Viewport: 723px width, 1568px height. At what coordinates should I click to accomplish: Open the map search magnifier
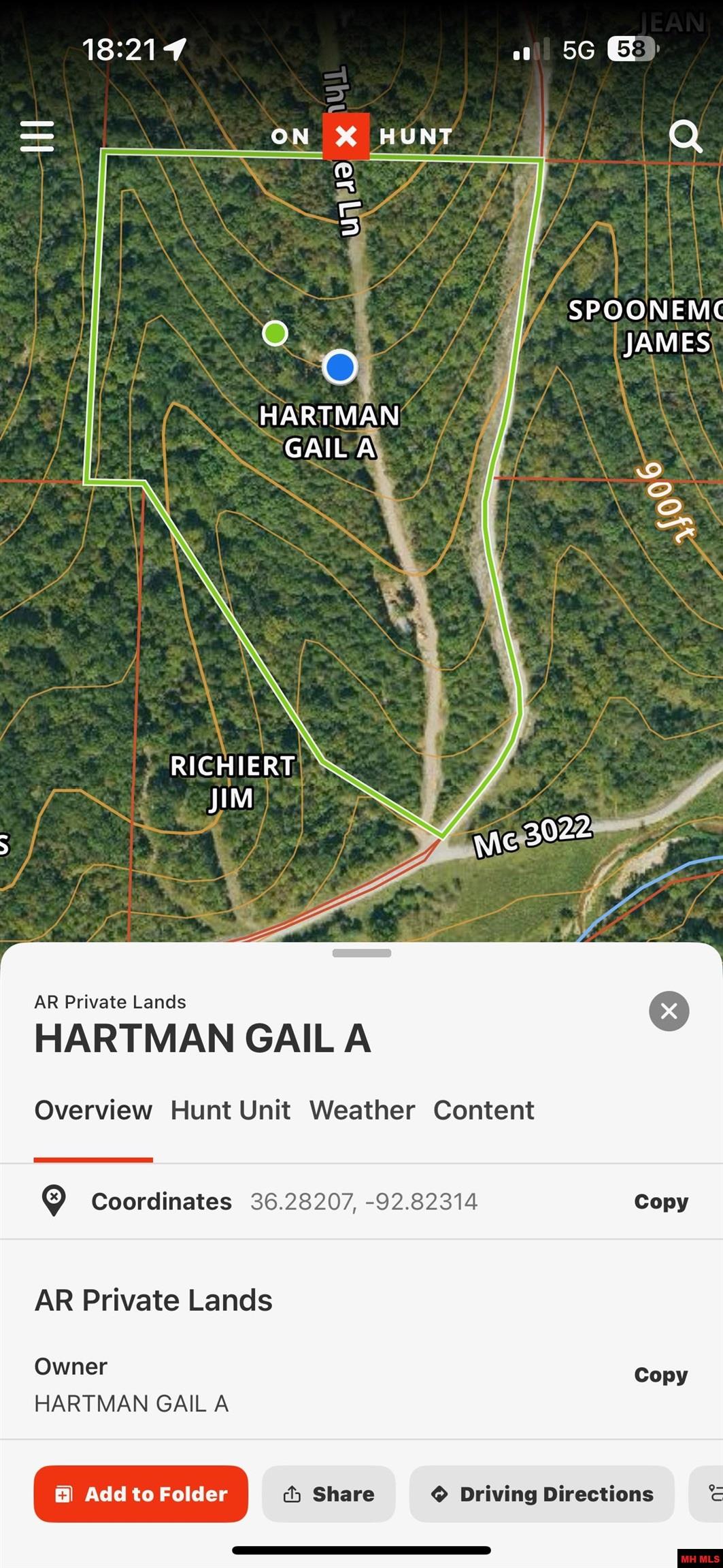click(x=684, y=137)
